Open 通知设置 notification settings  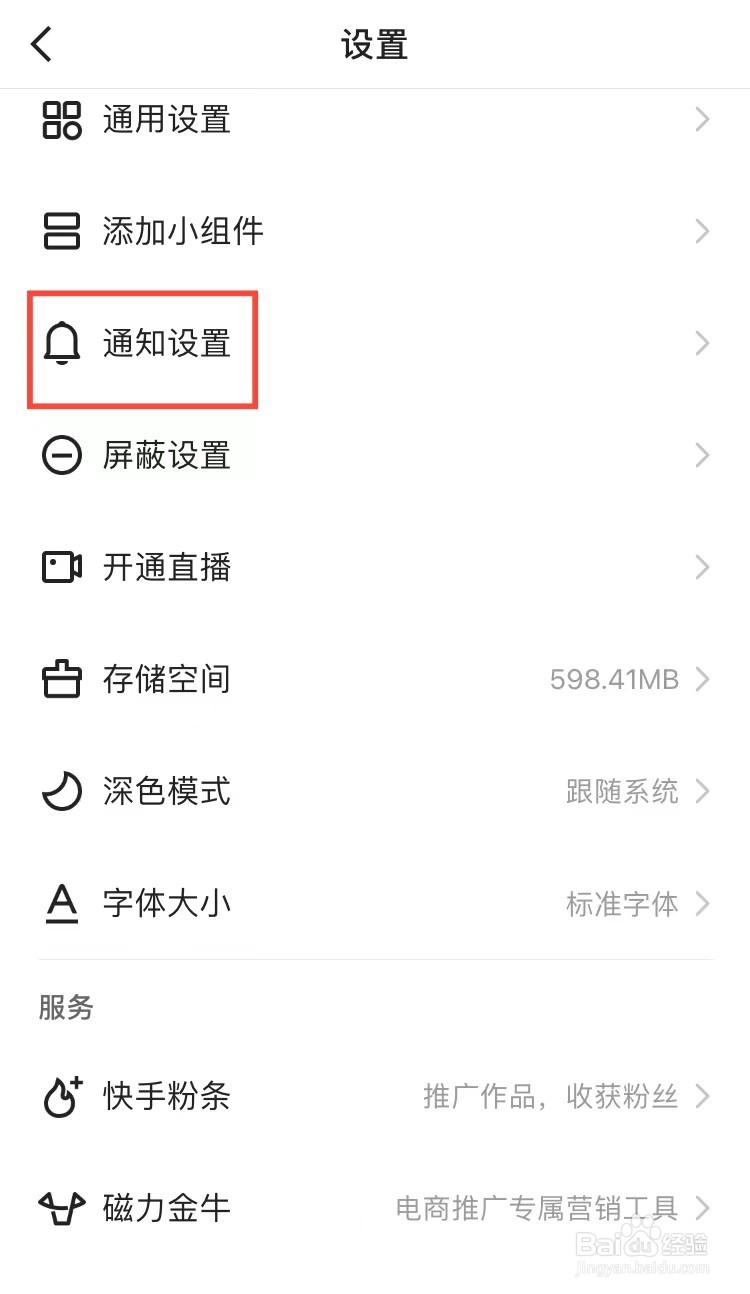[166, 344]
